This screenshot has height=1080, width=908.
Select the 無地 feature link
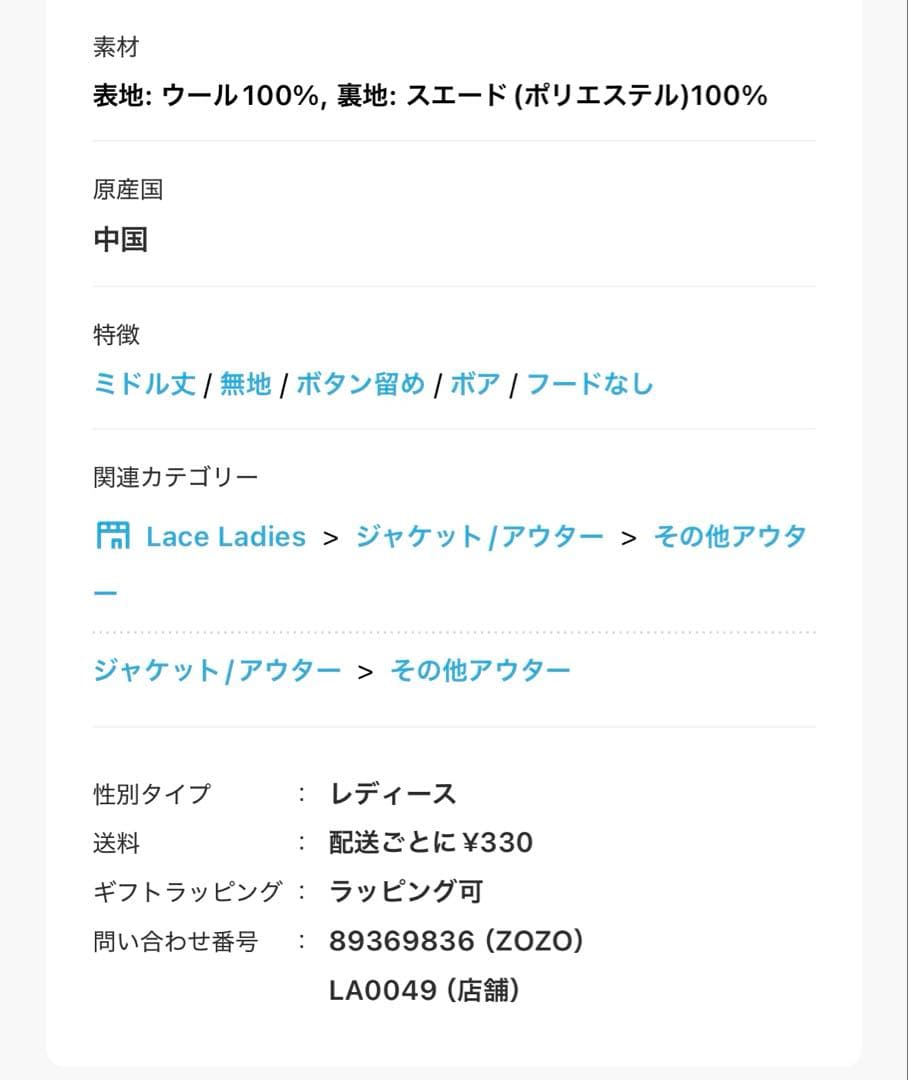(245, 384)
